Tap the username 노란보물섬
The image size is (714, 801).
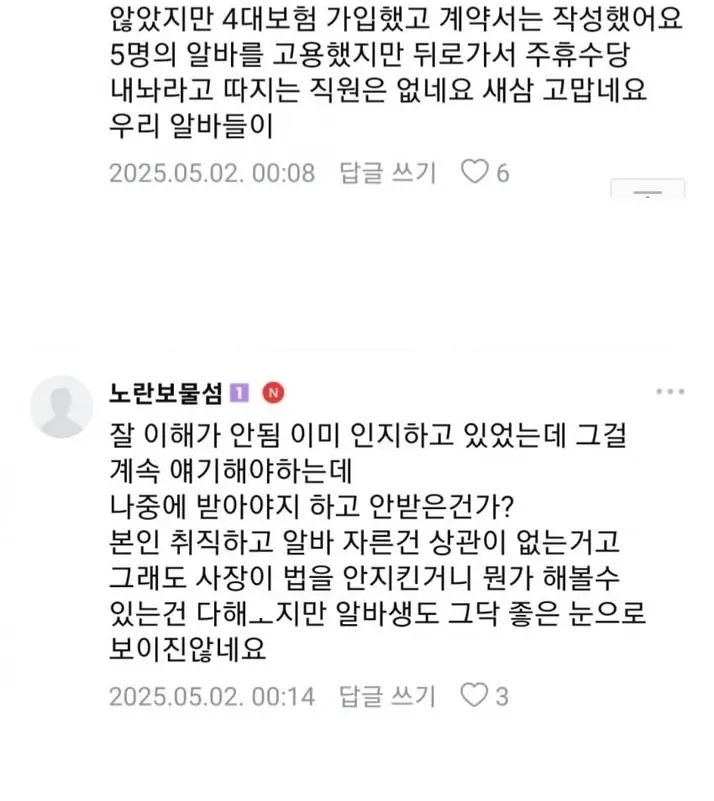tap(166, 392)
